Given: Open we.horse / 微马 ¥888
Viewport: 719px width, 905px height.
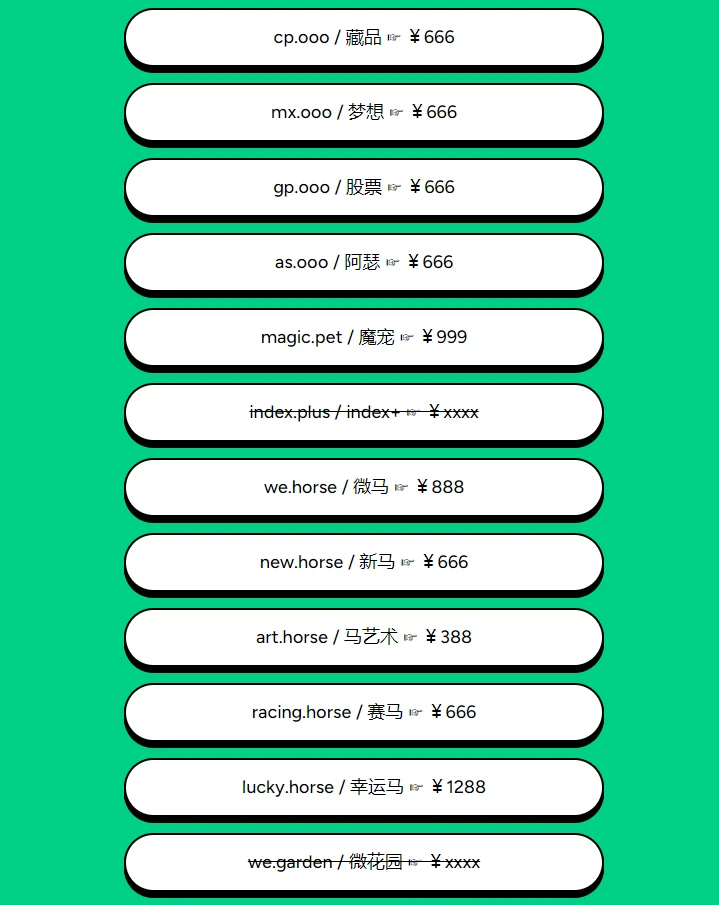Looking at the screenshot, I should (363, 487).
